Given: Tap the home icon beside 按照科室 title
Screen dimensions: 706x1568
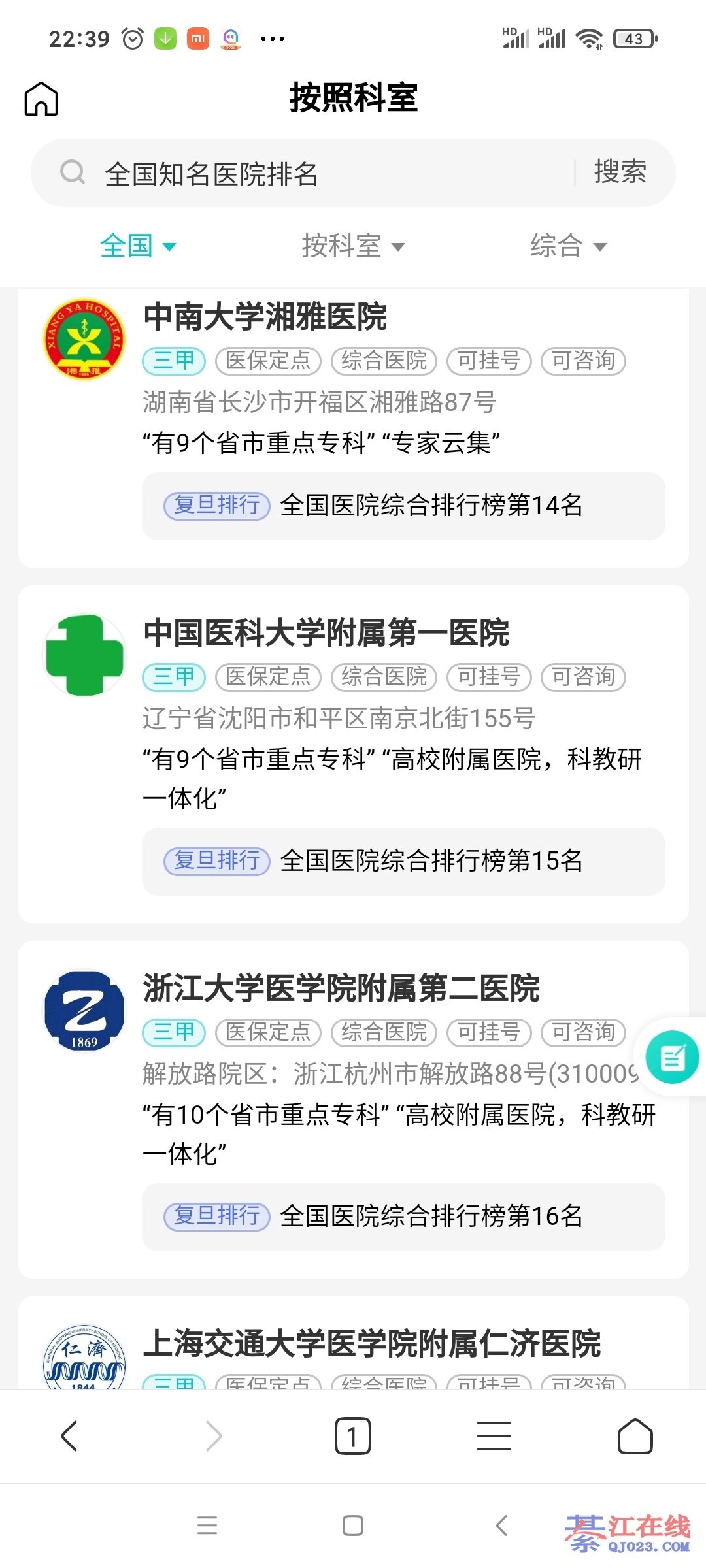Looking at the screenshot, I should (41, 99).
